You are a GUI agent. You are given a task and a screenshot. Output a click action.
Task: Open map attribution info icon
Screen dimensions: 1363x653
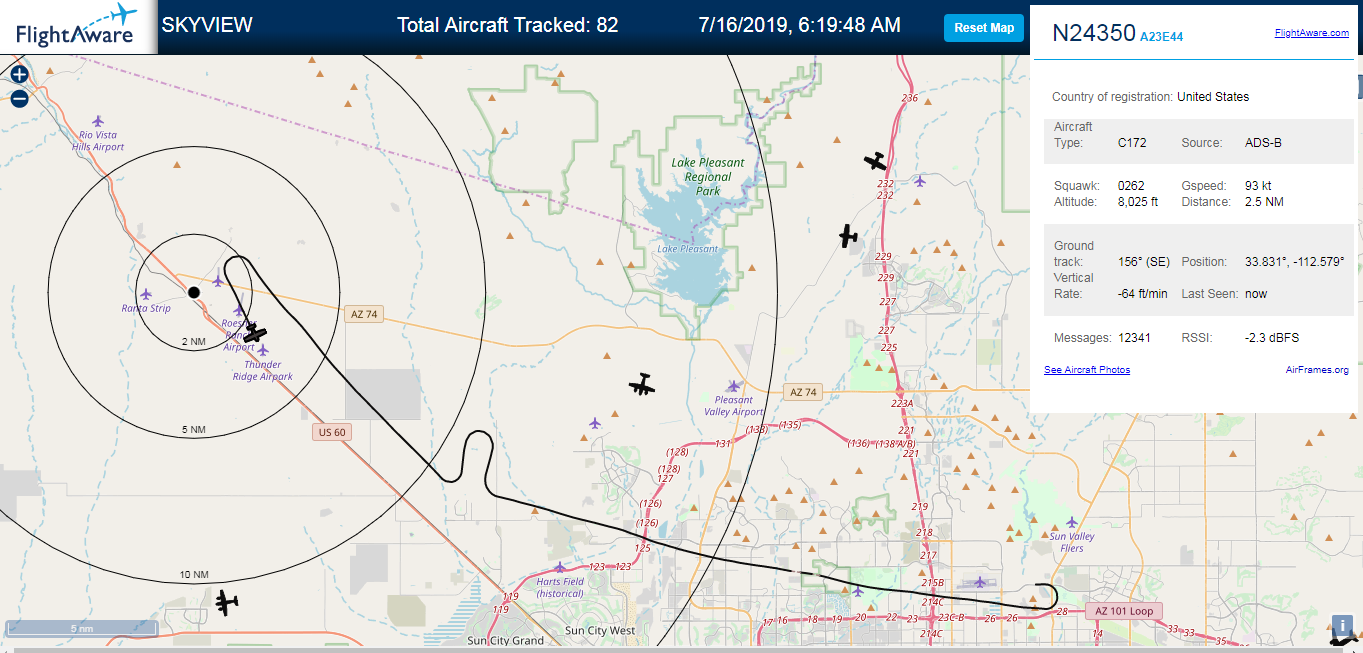(1343, 627)
